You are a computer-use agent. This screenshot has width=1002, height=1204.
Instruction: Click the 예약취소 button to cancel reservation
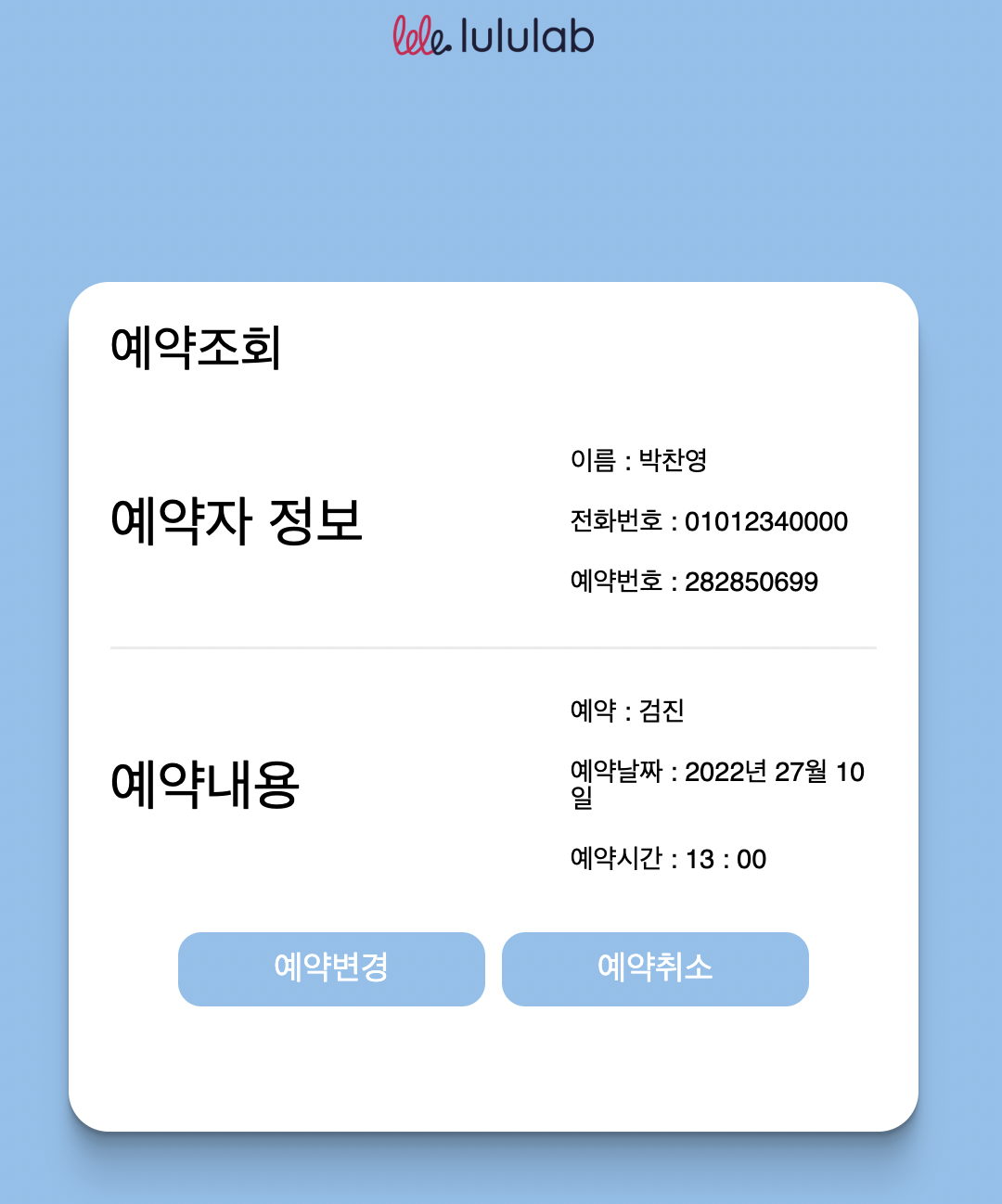pos(655,968)
